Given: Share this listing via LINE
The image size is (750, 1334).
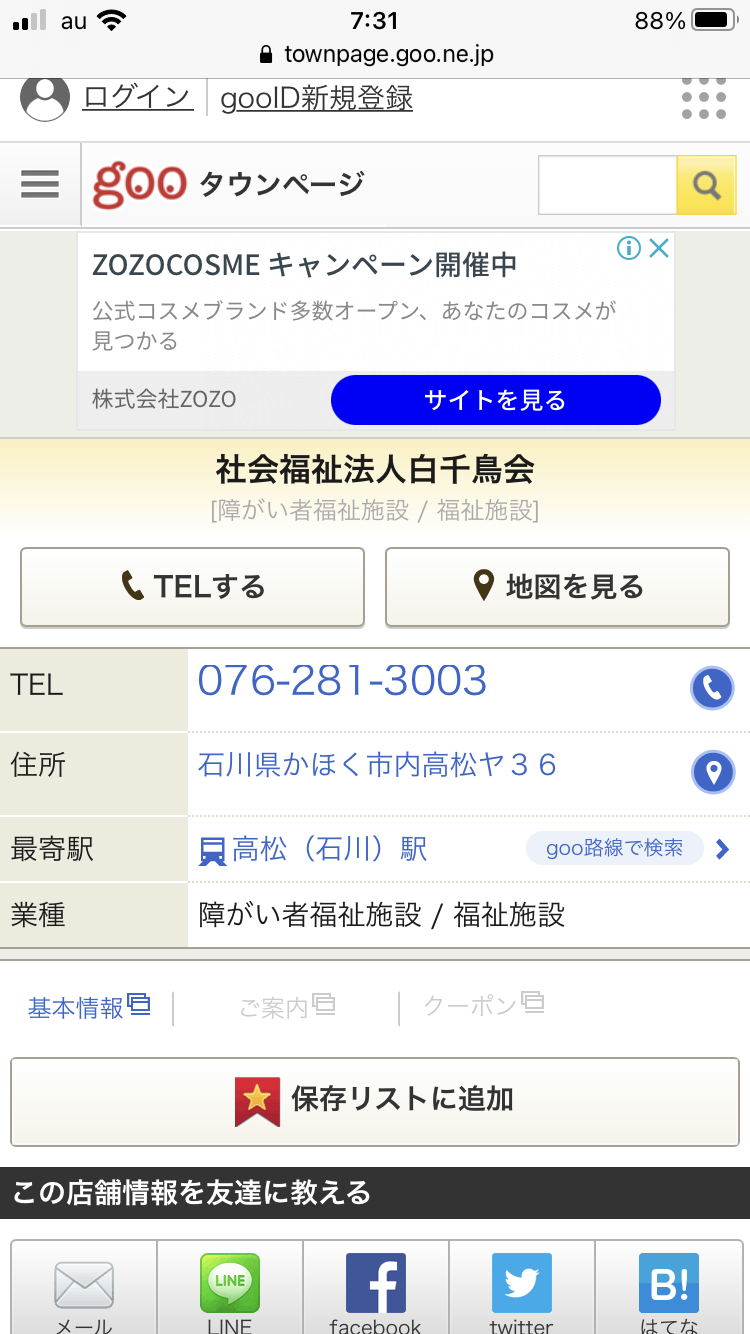Looking at the screenshot, I should click(x=230, y=1288).
